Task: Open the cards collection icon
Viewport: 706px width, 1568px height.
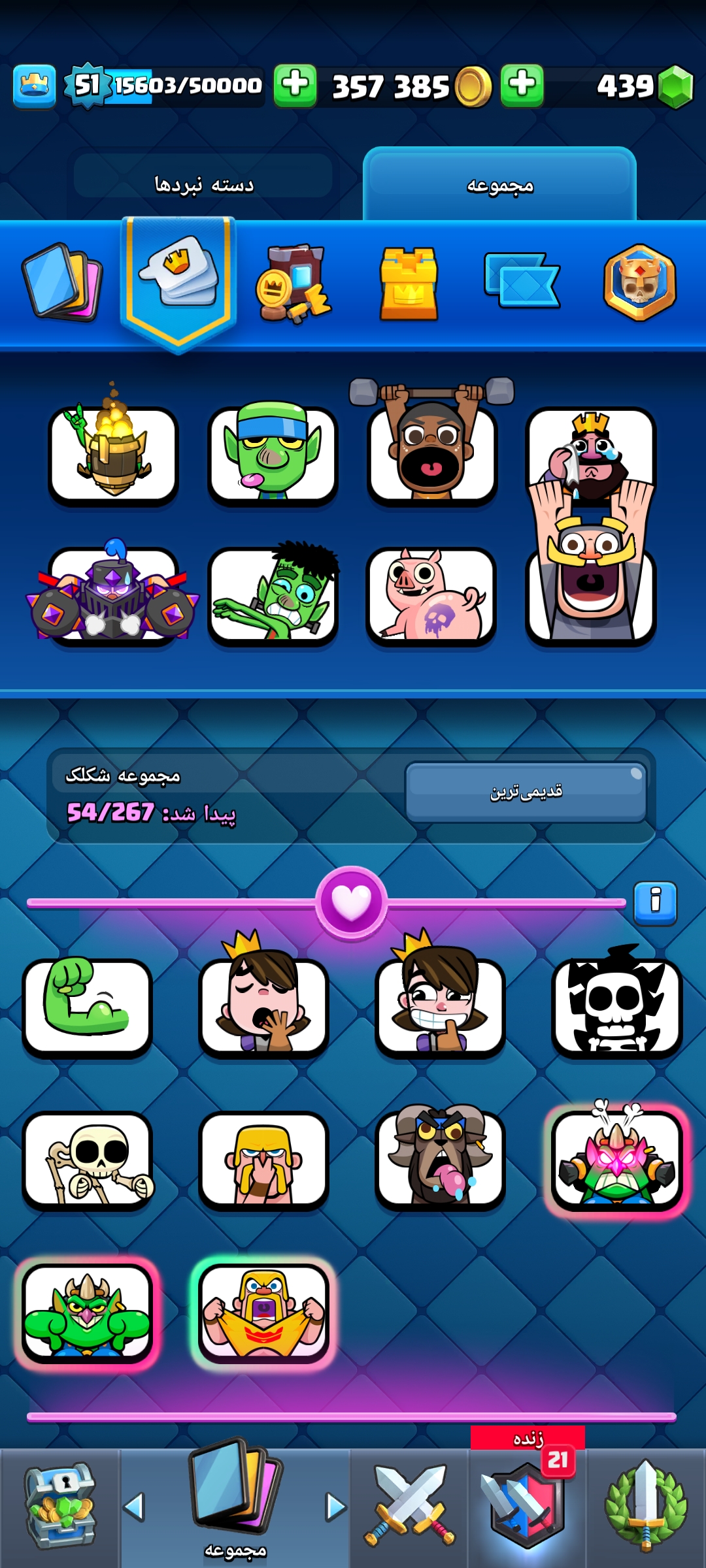Action: tap(63, 282)
